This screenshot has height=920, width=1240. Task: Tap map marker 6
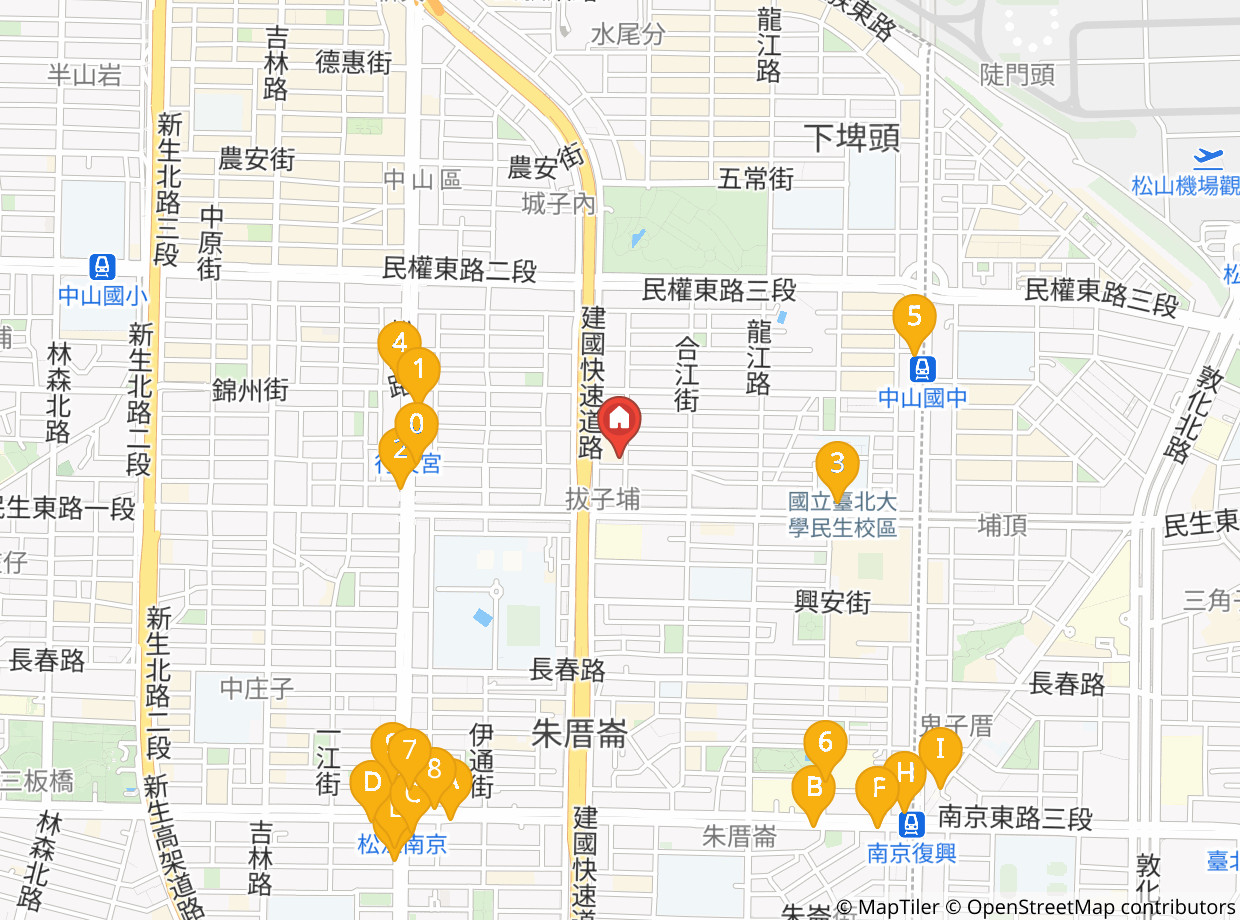(826, 742)
